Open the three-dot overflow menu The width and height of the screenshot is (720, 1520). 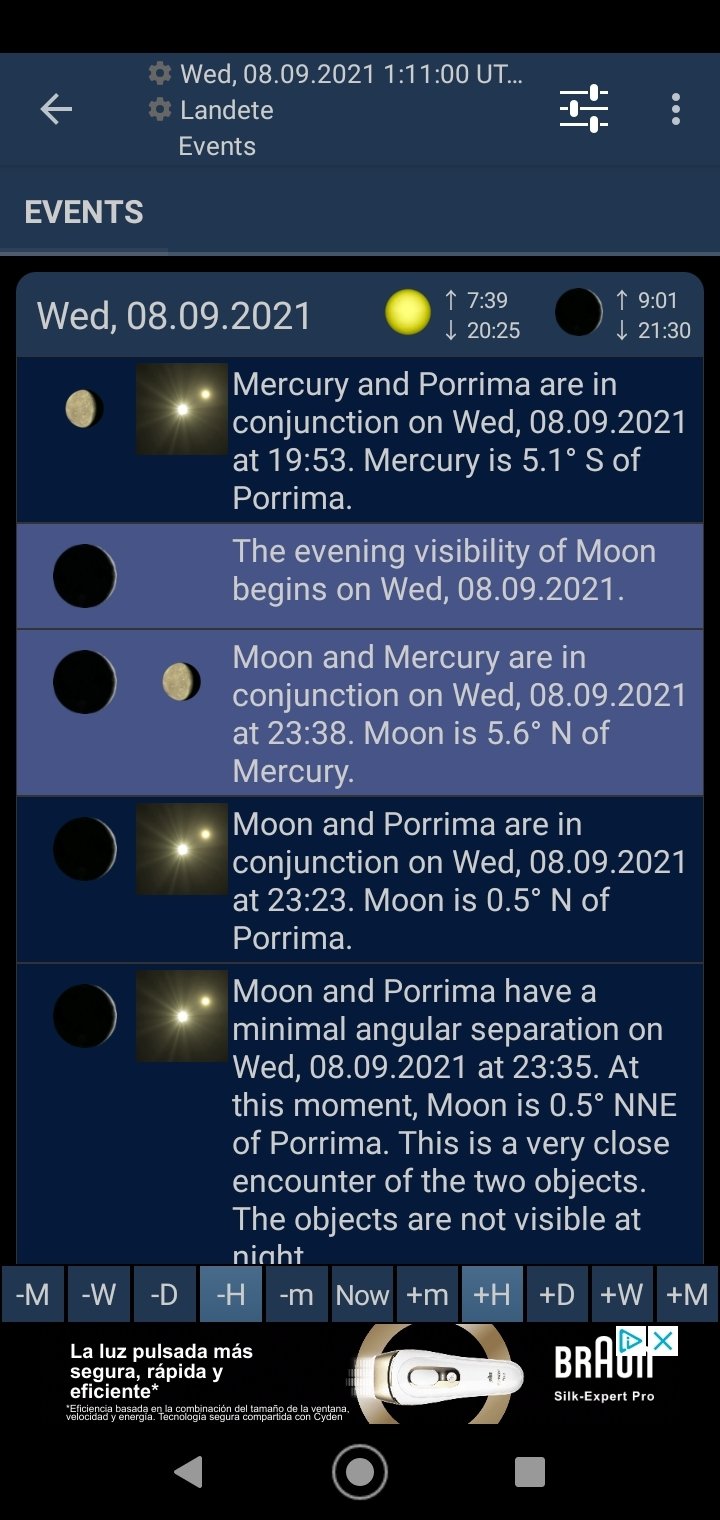tap(676, 109)
